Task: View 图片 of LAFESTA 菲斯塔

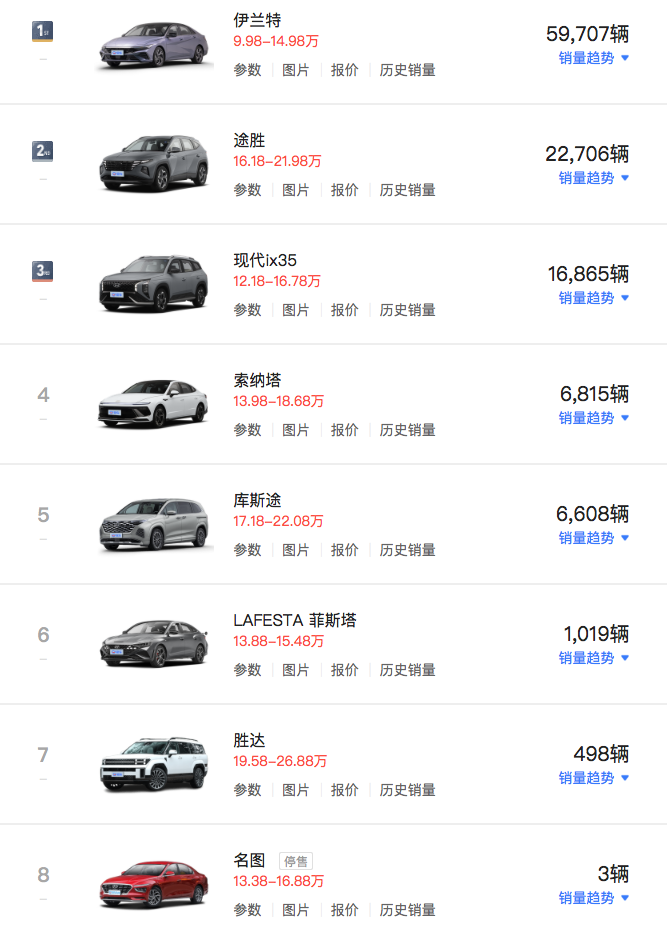Action: click(296, 670)
